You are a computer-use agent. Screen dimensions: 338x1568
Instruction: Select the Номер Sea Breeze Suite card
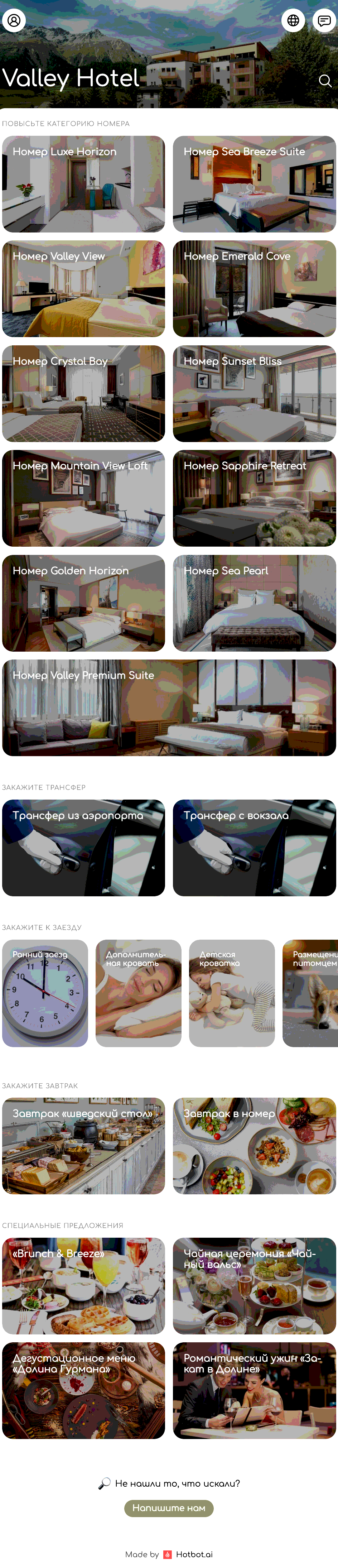click(254, 184)
